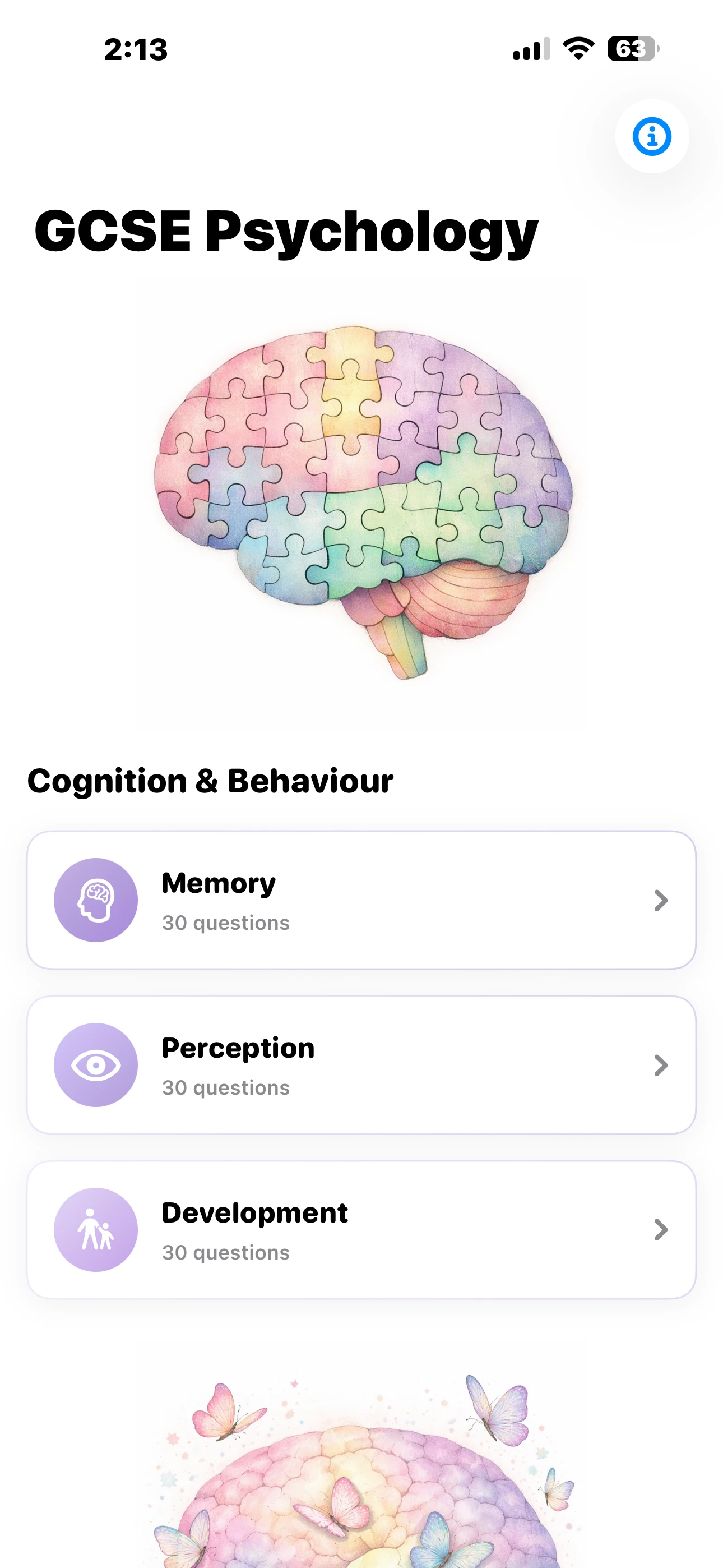Open the info button
The width and height of the screenshot is (723, 1568).
tap(651, 136)
